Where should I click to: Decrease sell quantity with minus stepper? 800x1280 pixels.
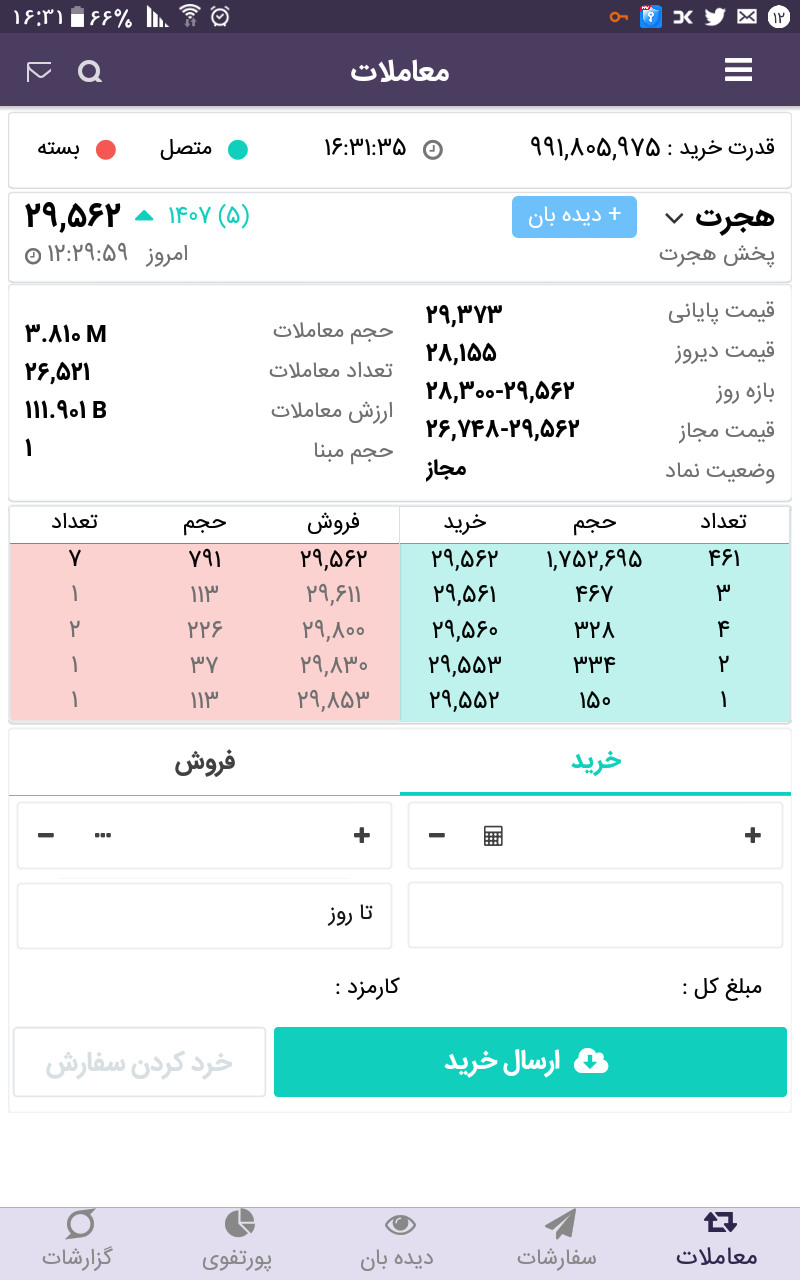pyautogui.click(x=45, y=835)
